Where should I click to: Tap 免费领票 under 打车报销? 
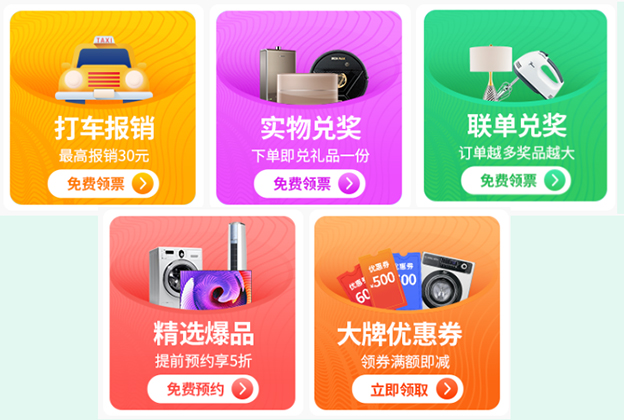[103, 184]
